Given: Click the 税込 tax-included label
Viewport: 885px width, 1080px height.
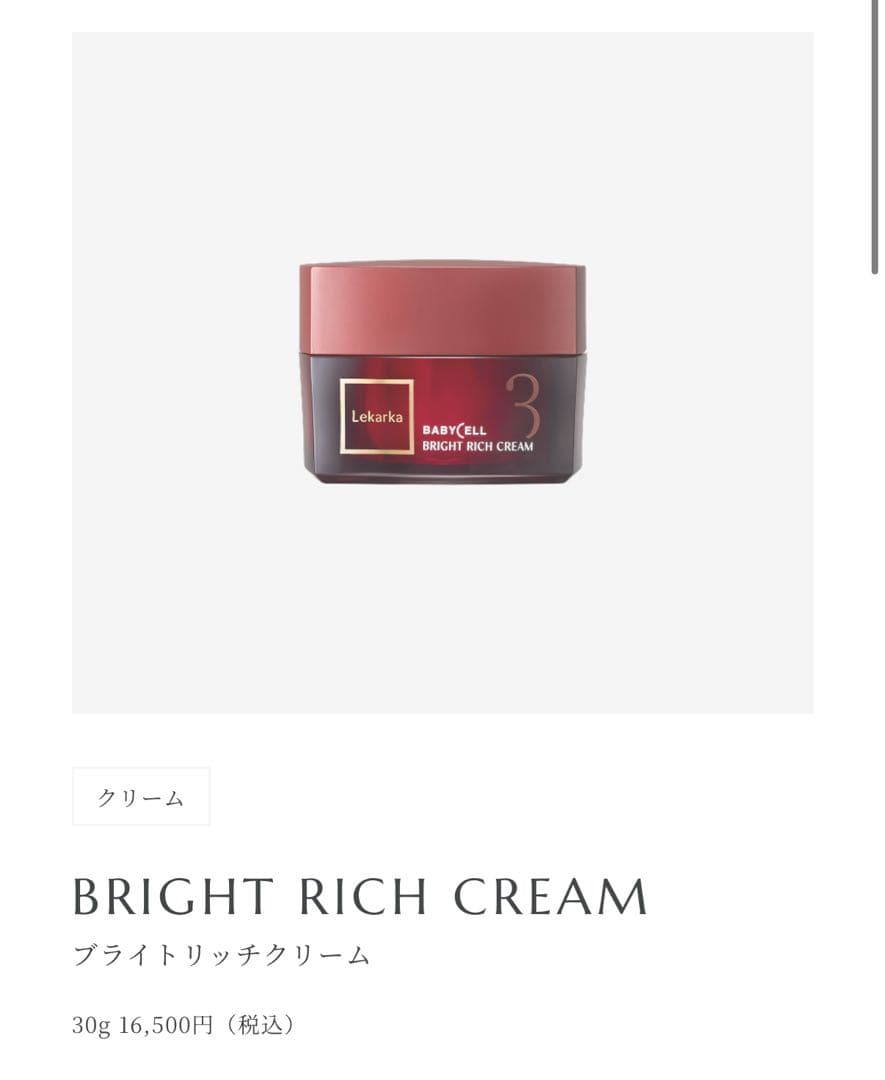Looking at the screenshot, I should [x=263, y=1025].
